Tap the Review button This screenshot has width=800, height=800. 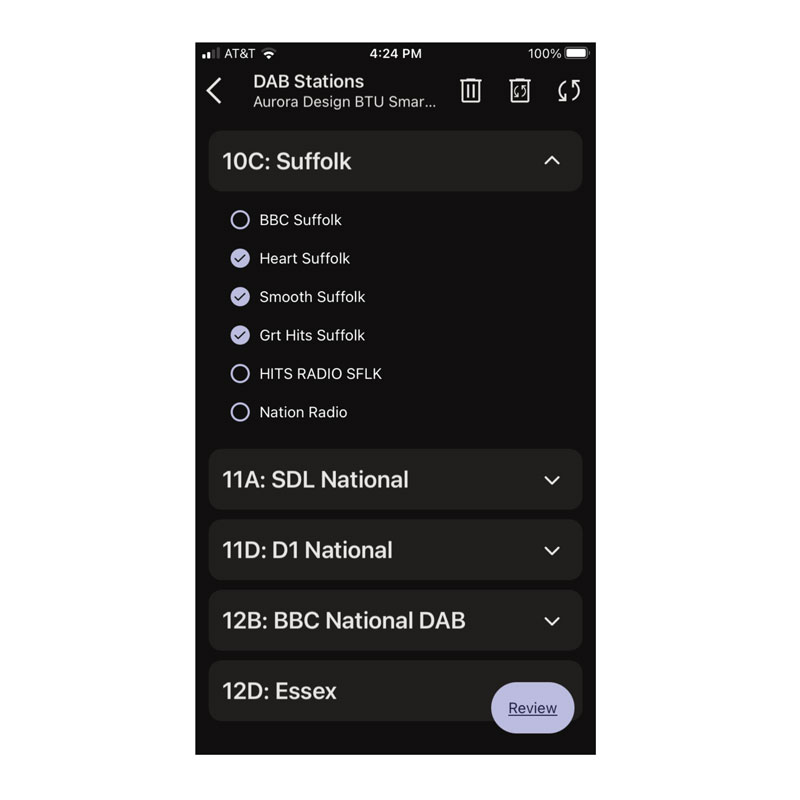tap(532, 708)
